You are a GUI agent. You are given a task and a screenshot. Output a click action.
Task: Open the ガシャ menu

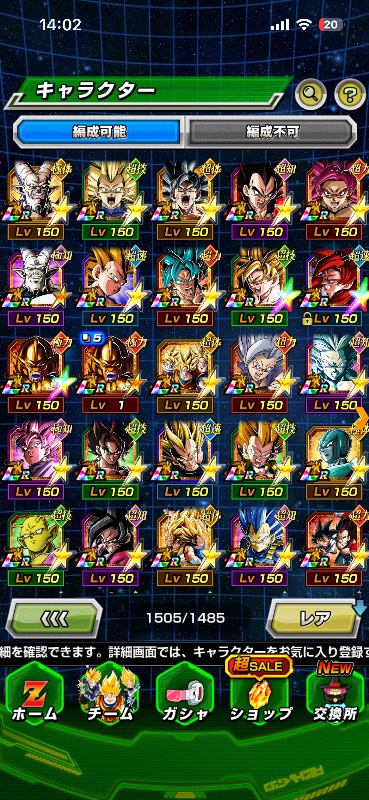185,696
